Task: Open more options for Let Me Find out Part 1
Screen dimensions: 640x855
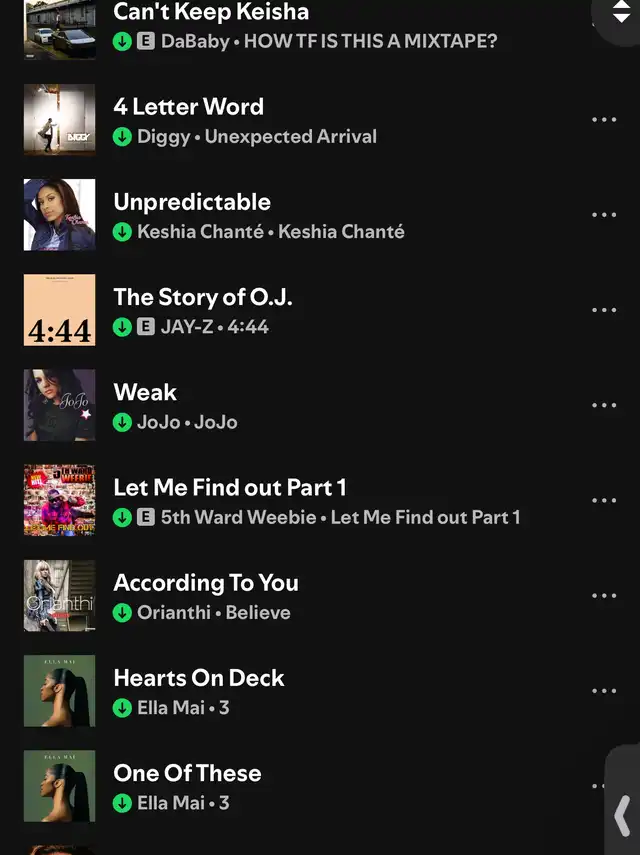Action: pos(604,500)
